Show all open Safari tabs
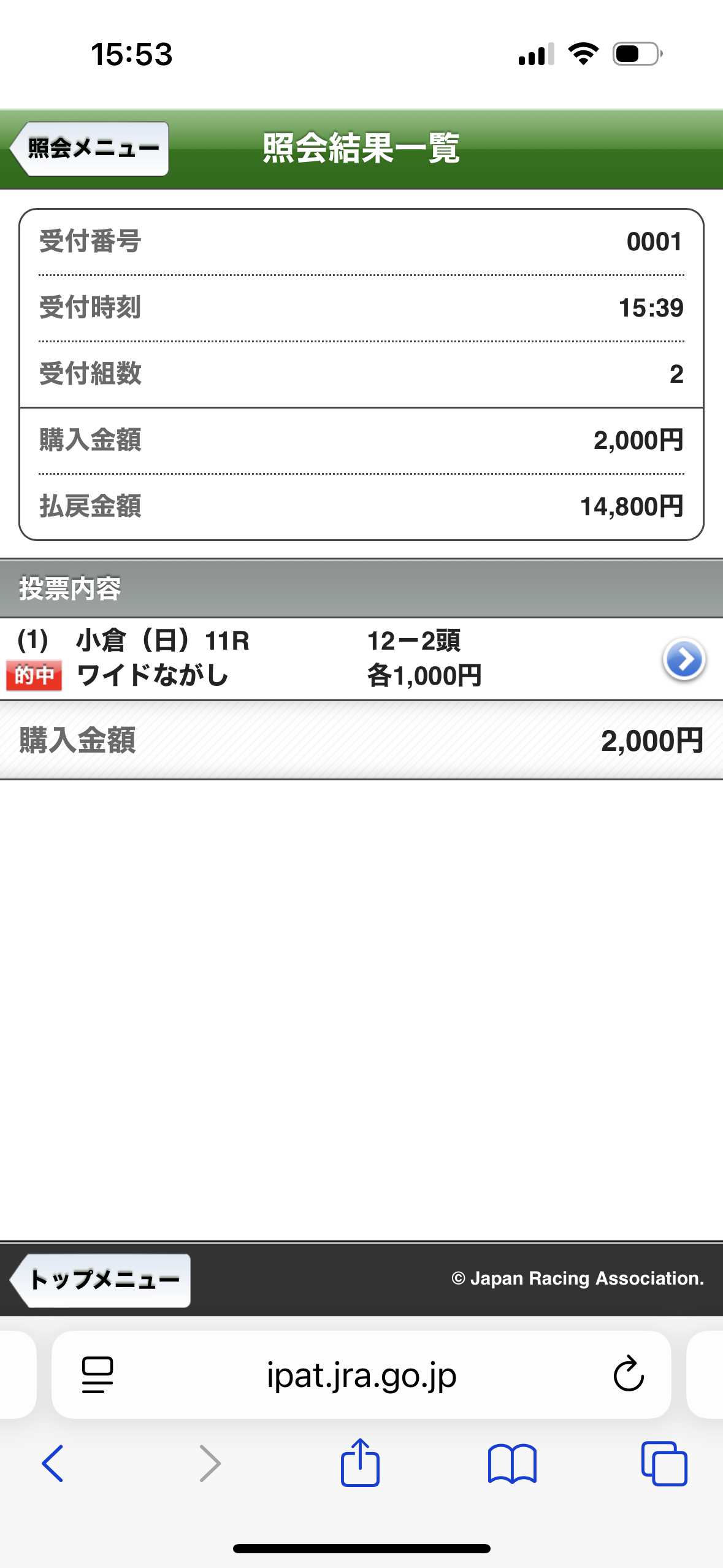 pos(664,1463)
